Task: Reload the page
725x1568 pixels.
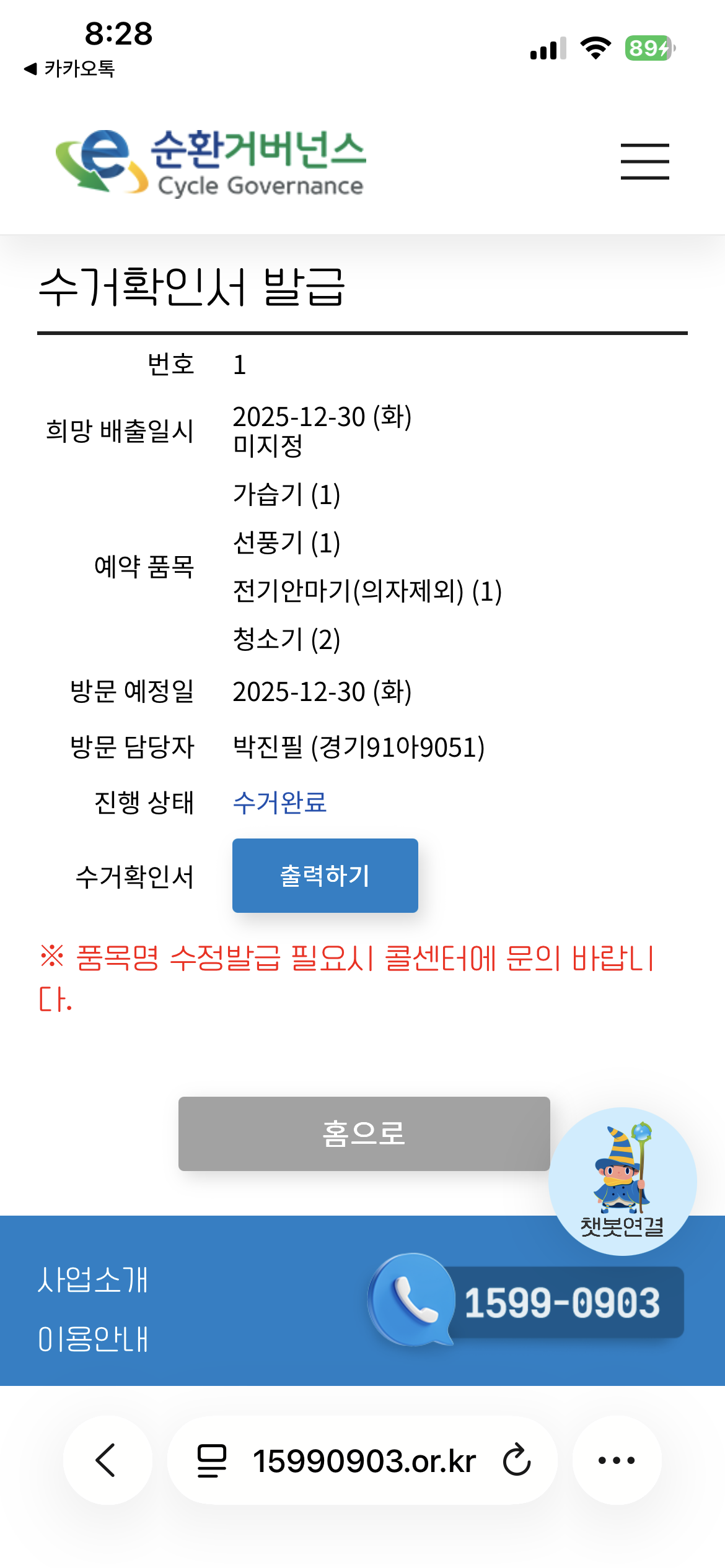Action: pyautogui.click(x=517, y=1460)
